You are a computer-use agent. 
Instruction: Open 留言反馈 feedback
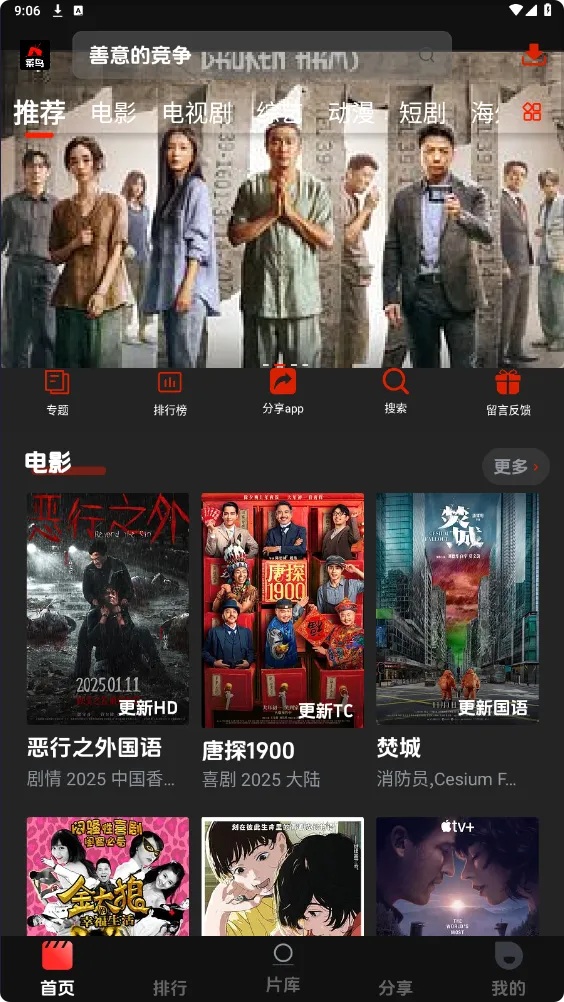click(x=508, y=393)
